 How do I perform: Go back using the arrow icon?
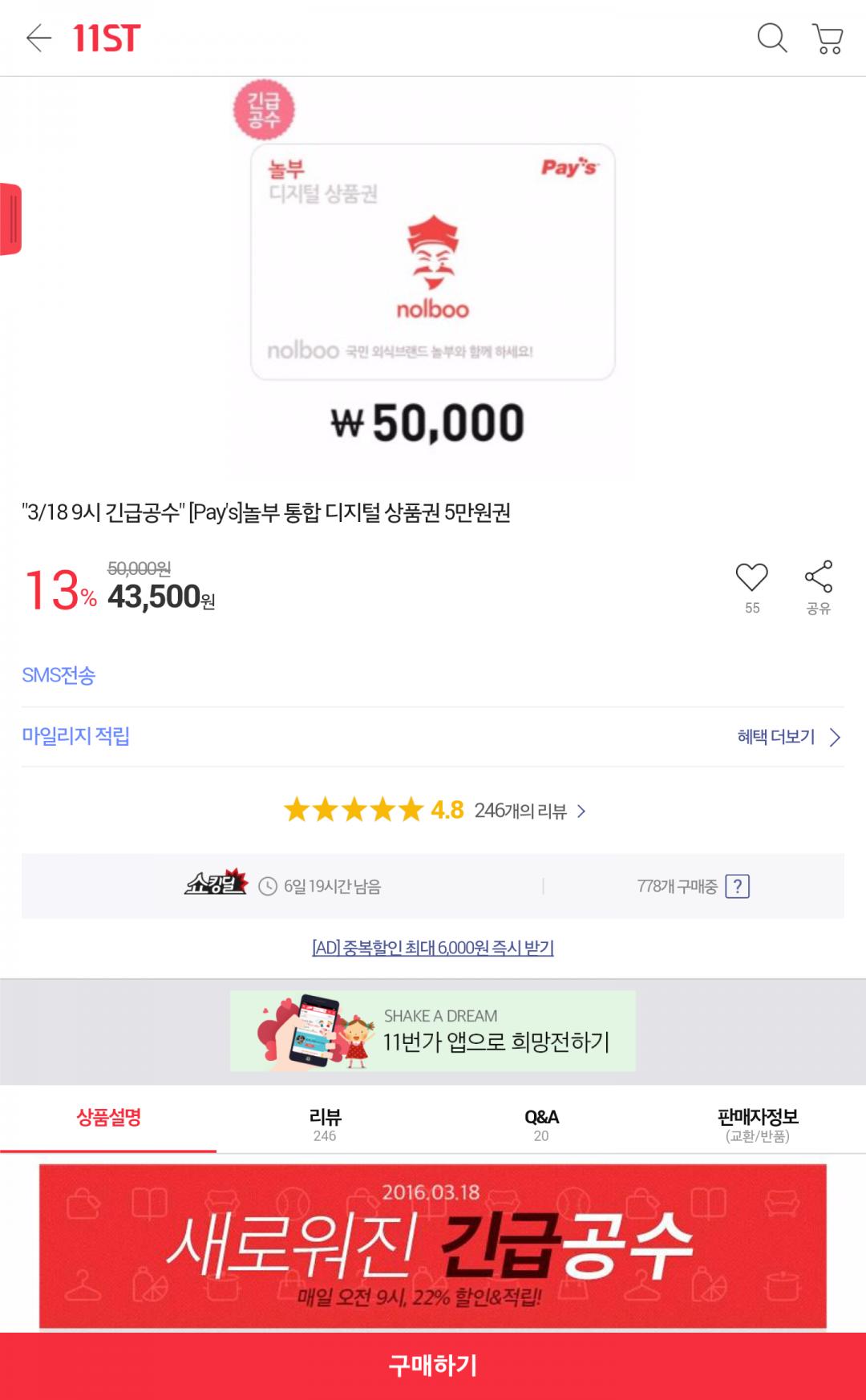click(38, 38)
